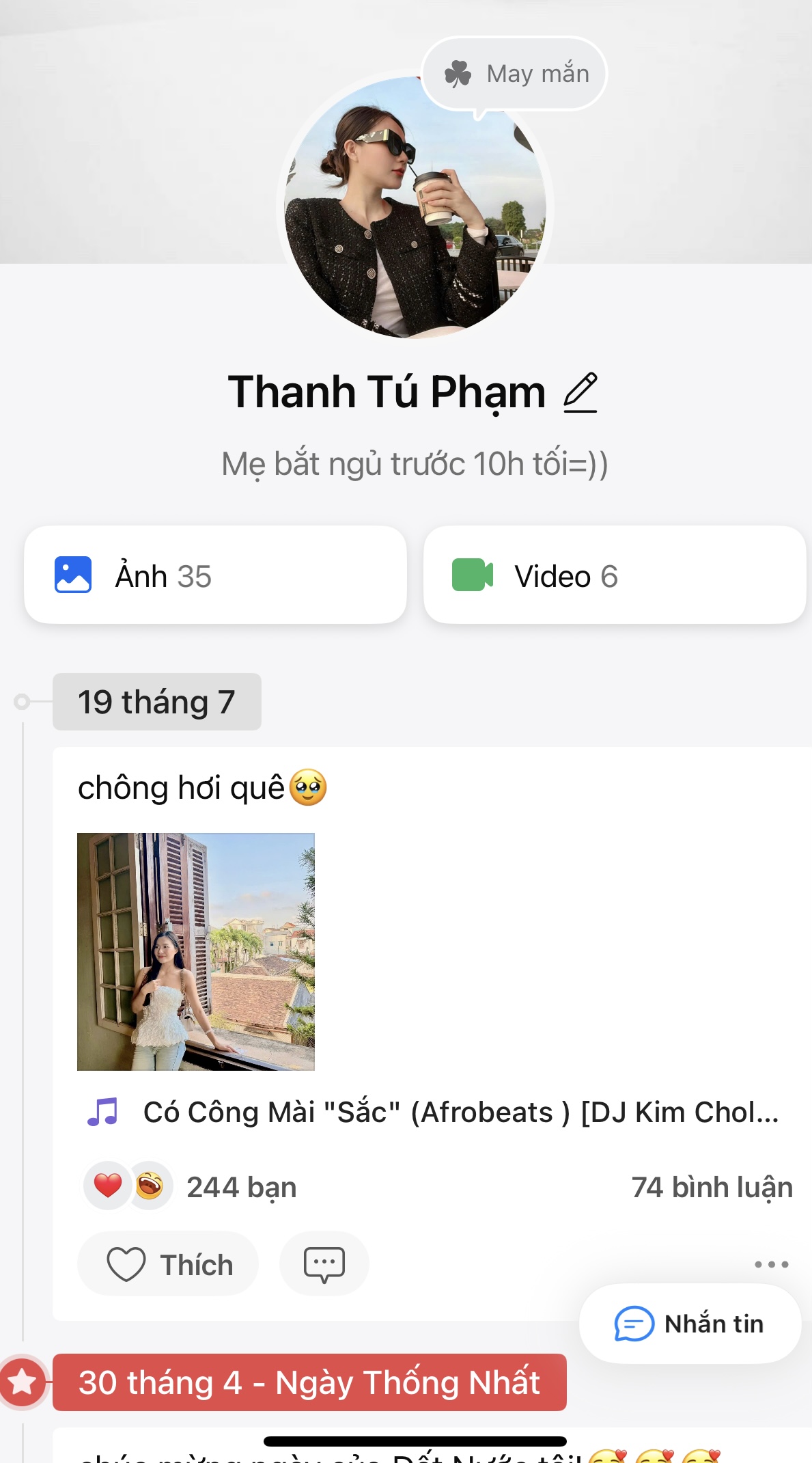
Task: Open the Video 6 collection
Action: [615, 575]
